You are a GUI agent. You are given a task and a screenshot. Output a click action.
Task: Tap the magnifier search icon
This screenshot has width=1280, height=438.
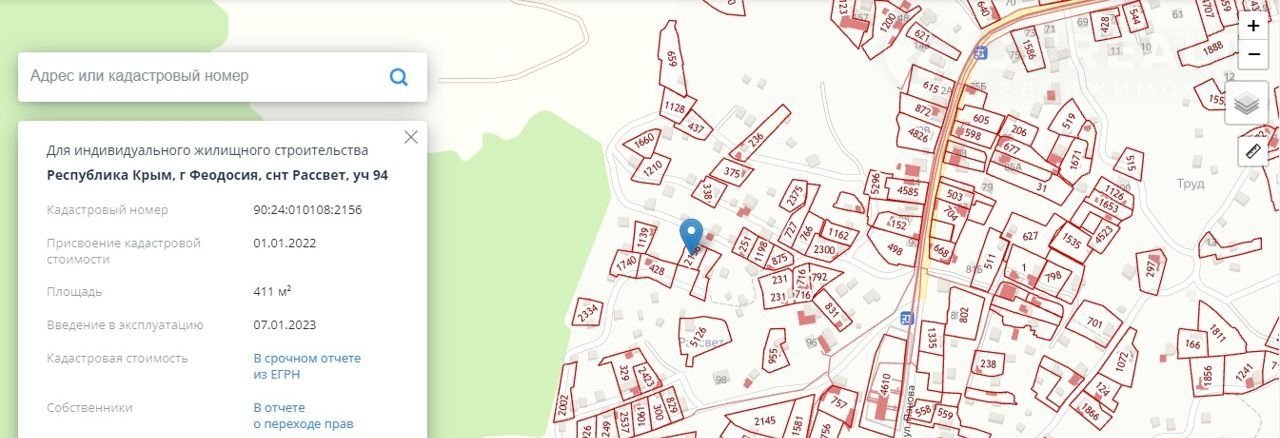[398, 77]
